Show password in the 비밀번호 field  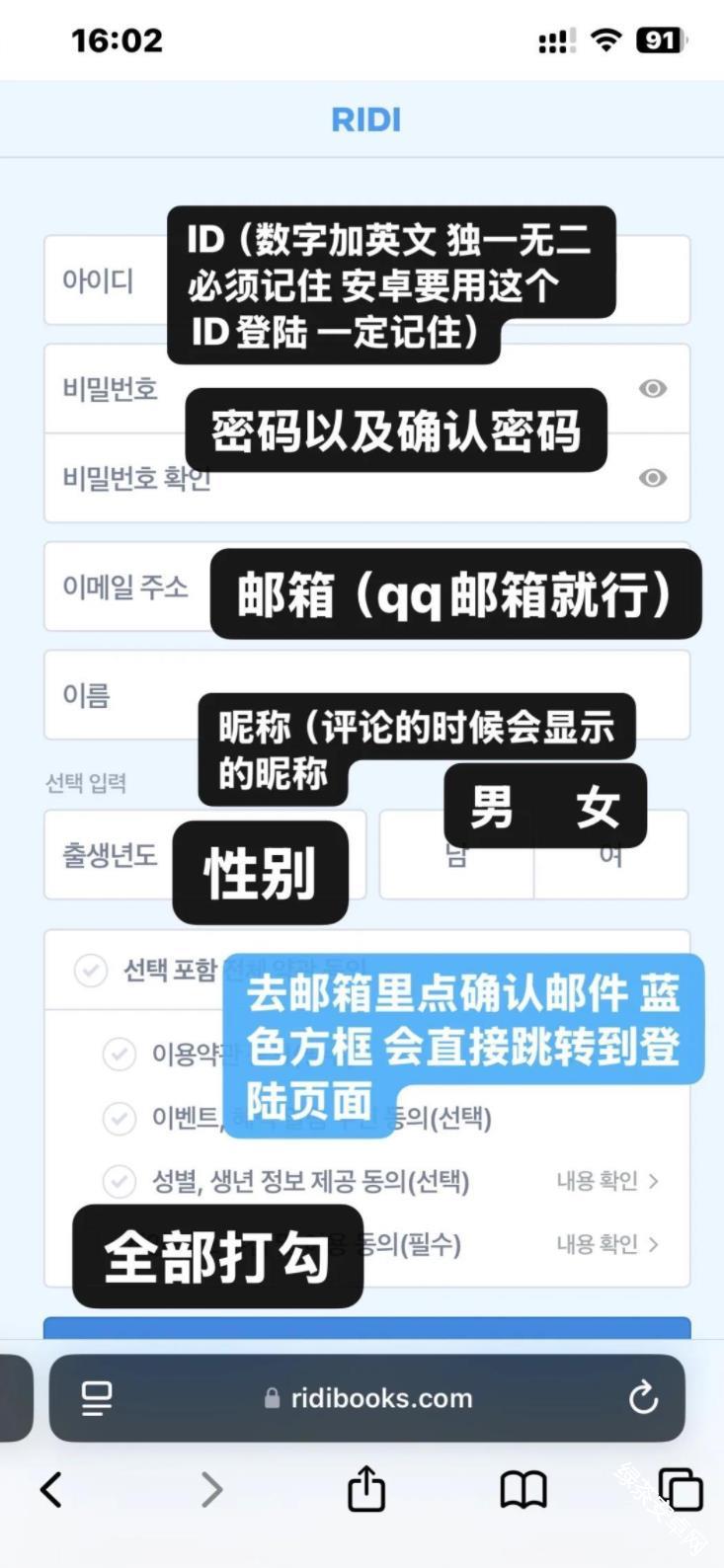point(652,389)
